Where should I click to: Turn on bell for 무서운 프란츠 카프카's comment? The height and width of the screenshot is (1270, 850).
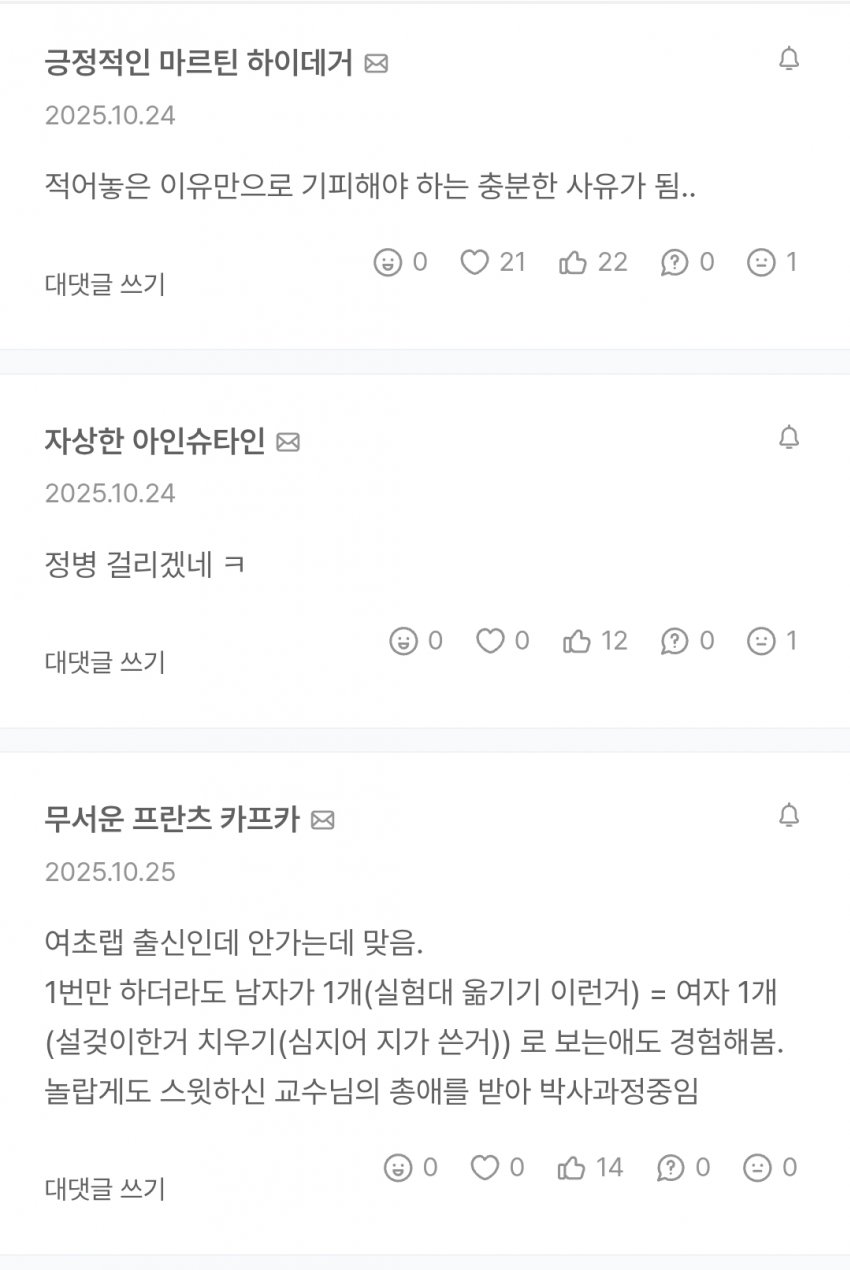[x=789, y=816]
